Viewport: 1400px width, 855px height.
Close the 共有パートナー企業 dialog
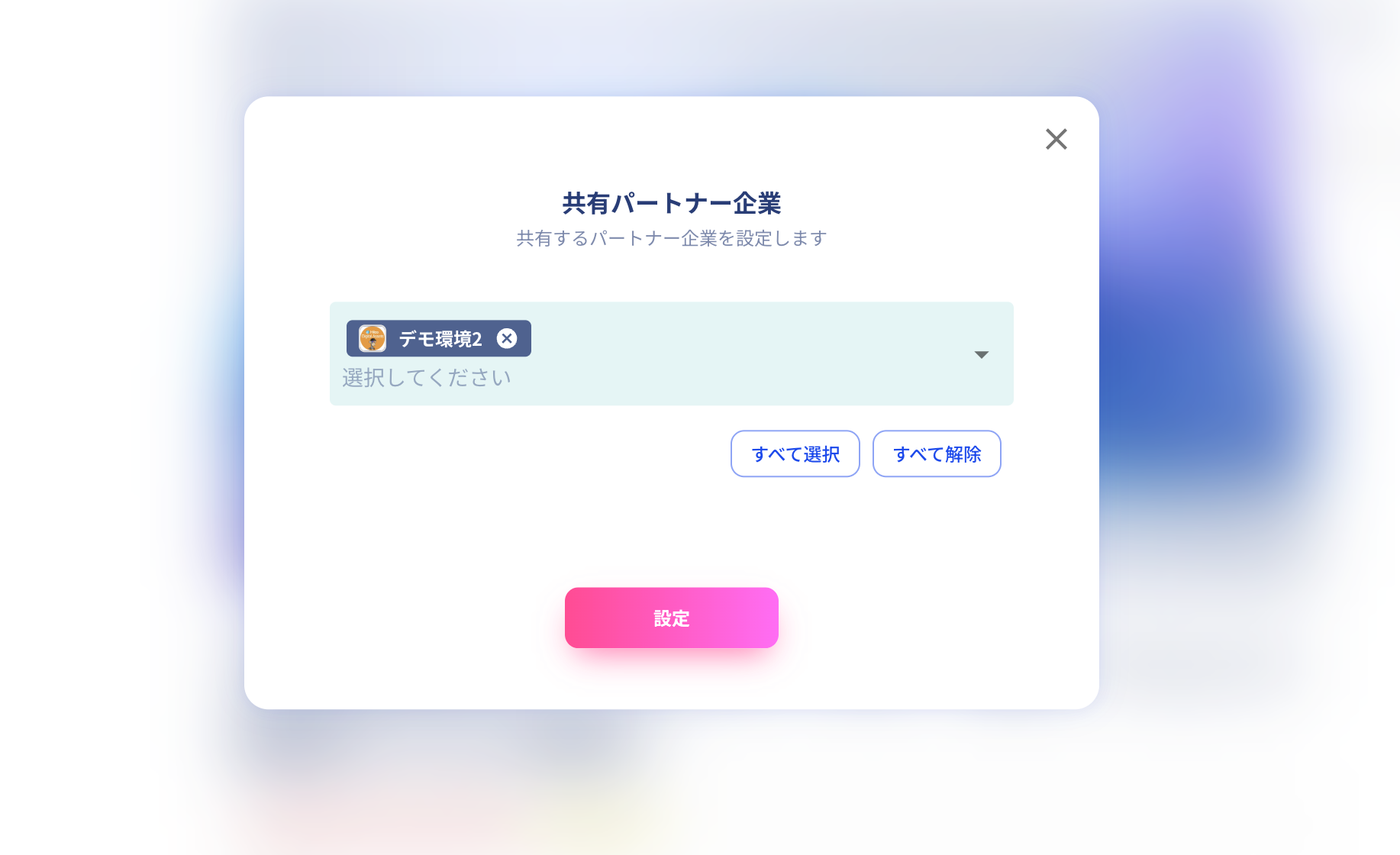coord(1056,139)
